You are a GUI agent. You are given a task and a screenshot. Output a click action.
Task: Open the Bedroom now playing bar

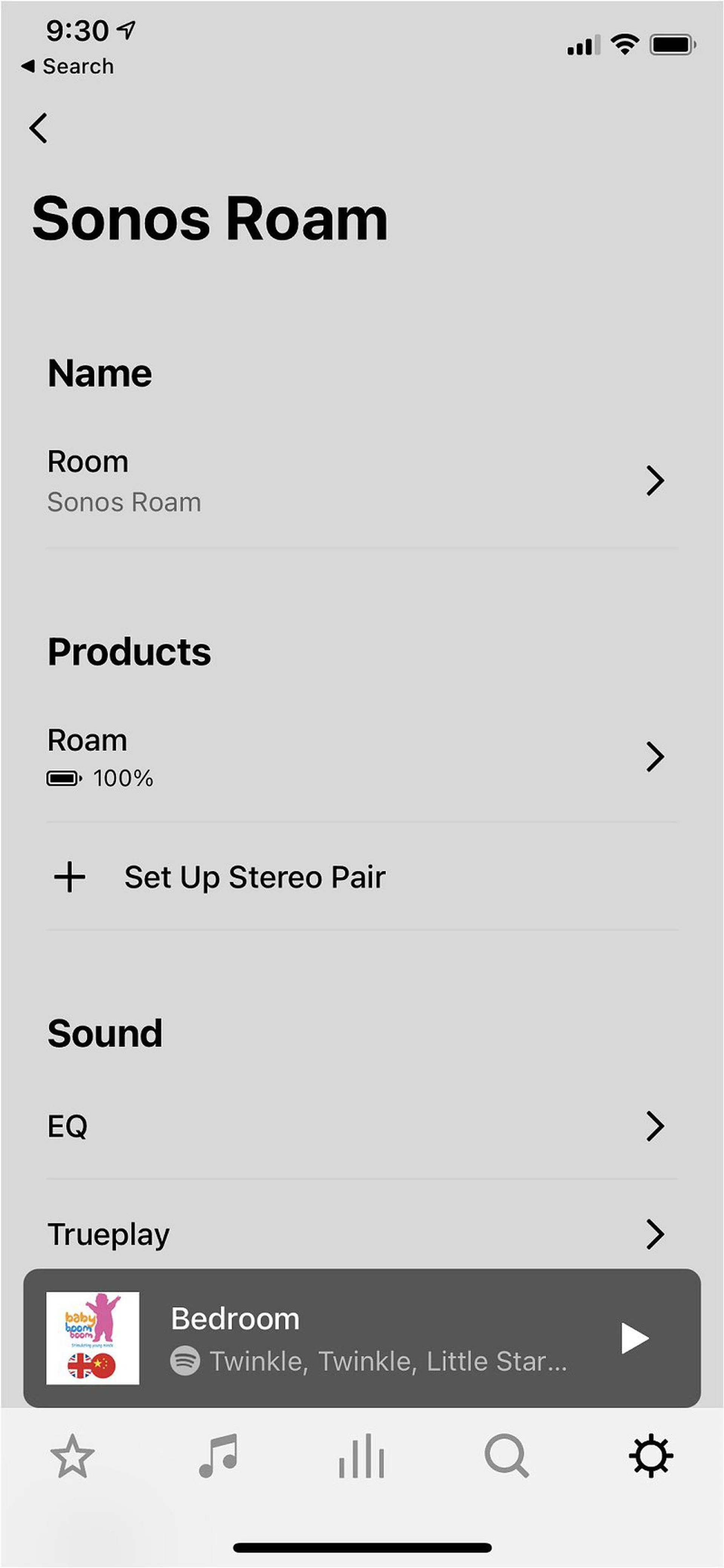point(365,1338)
